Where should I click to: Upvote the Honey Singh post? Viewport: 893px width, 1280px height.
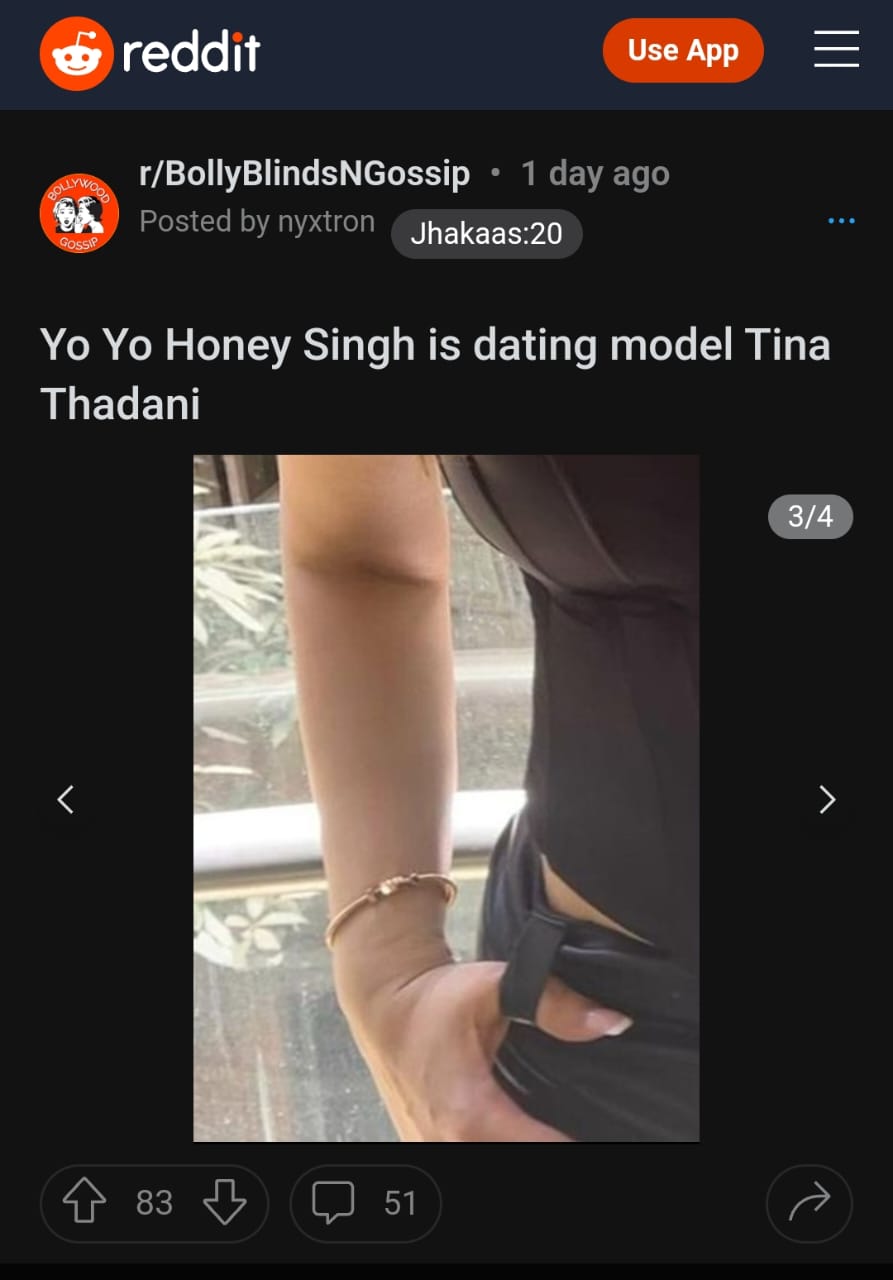pyautogui.click(x=84, y=1203)
